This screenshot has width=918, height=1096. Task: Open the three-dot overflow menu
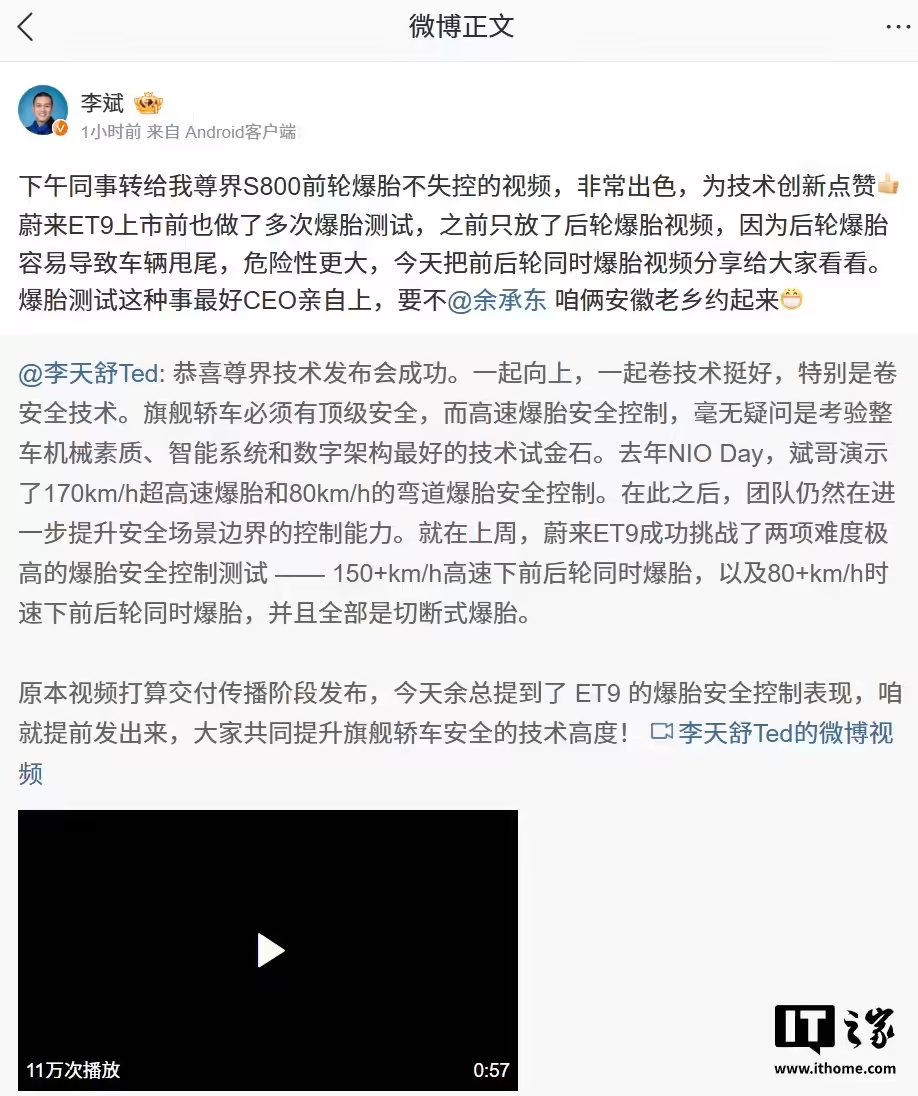click(897, 27)
